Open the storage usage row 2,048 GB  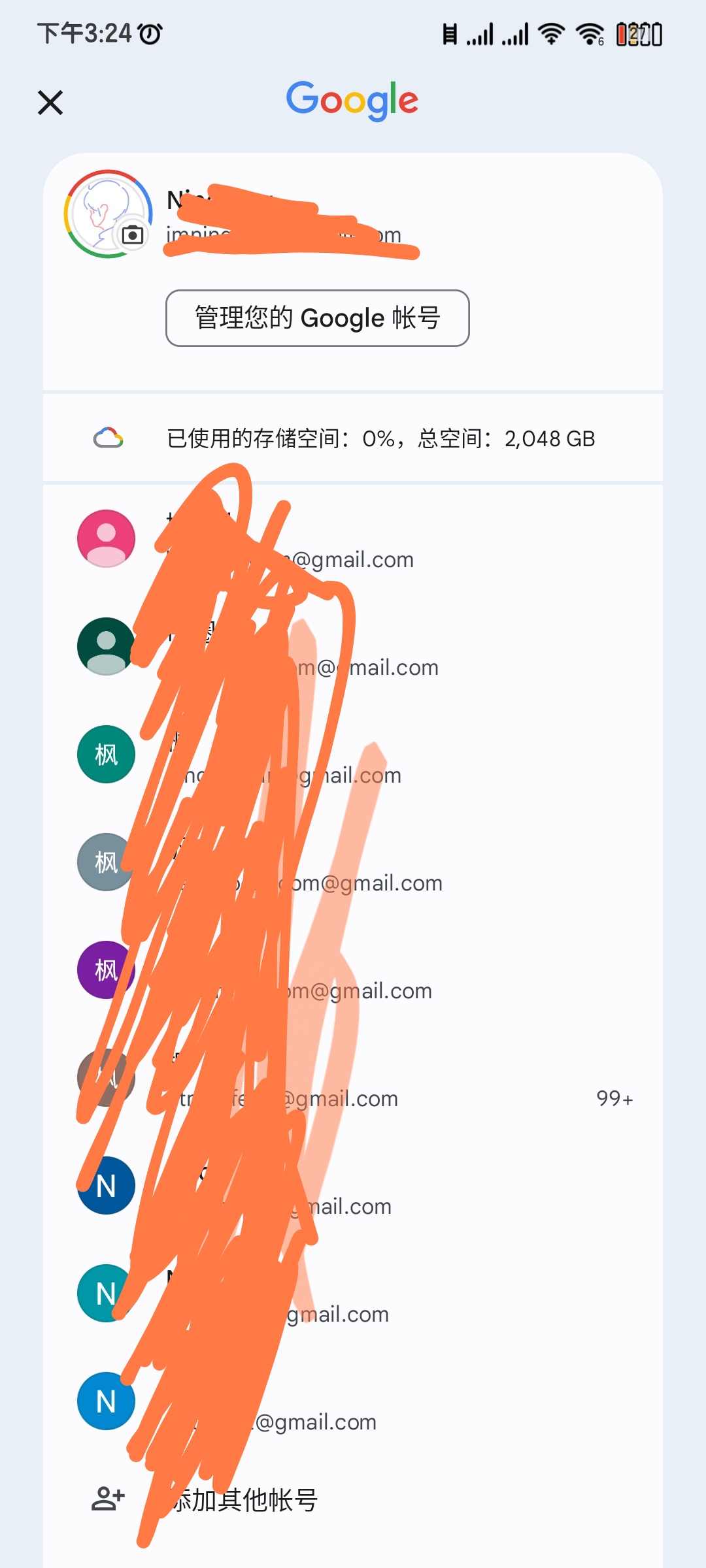(353, 438)
